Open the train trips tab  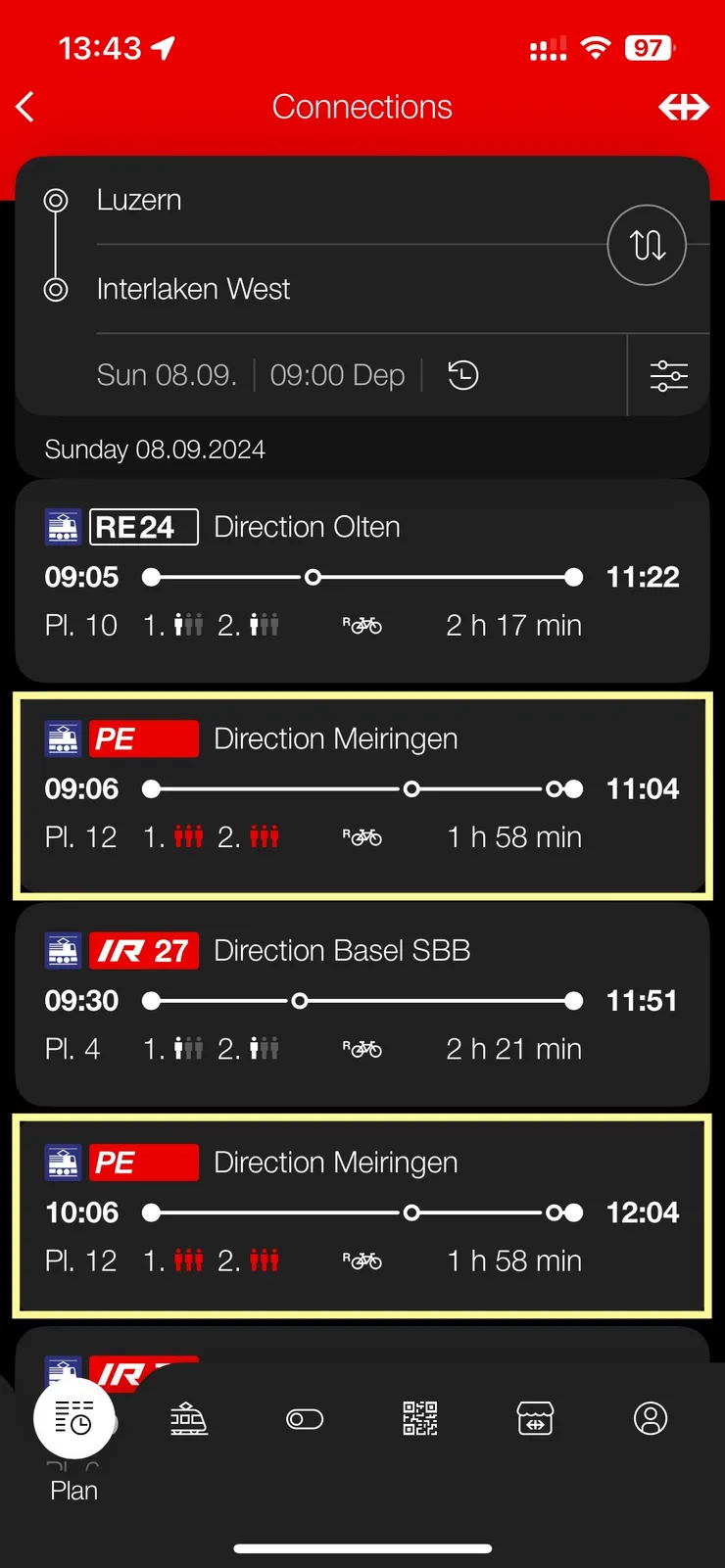click(188, 1418)
